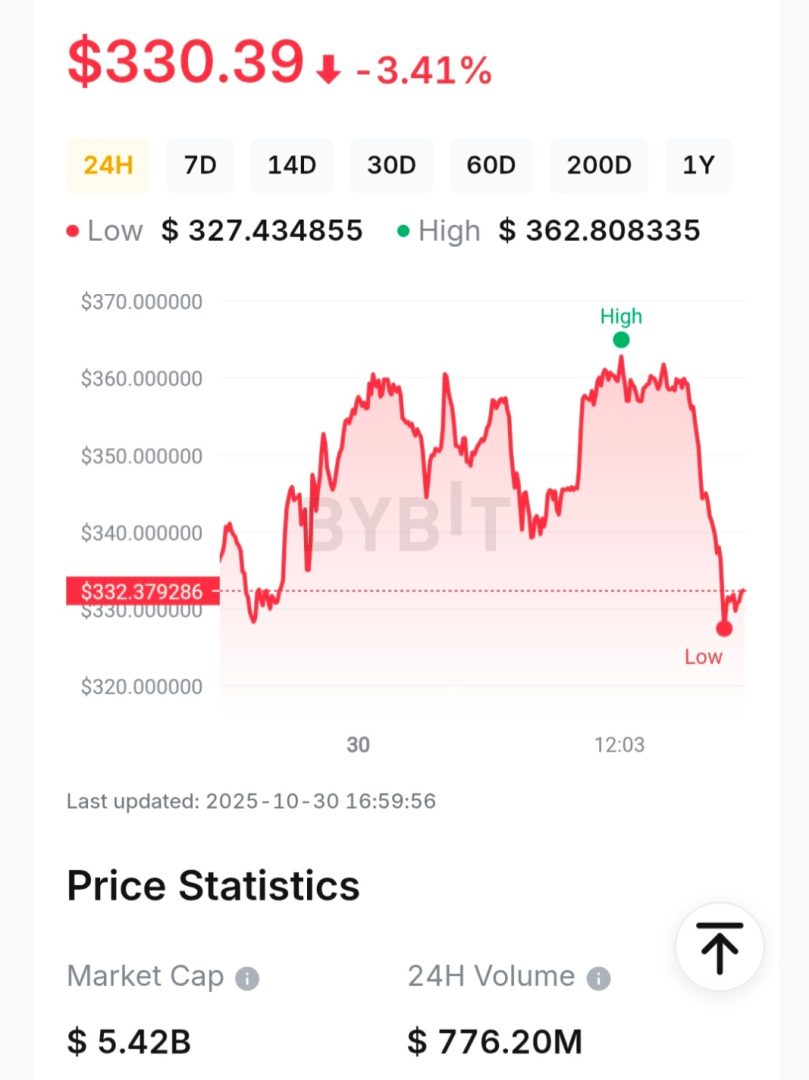Click the green High marker dot on chart
Viewport: 809px width, 1080px height.
coord(621,339)
